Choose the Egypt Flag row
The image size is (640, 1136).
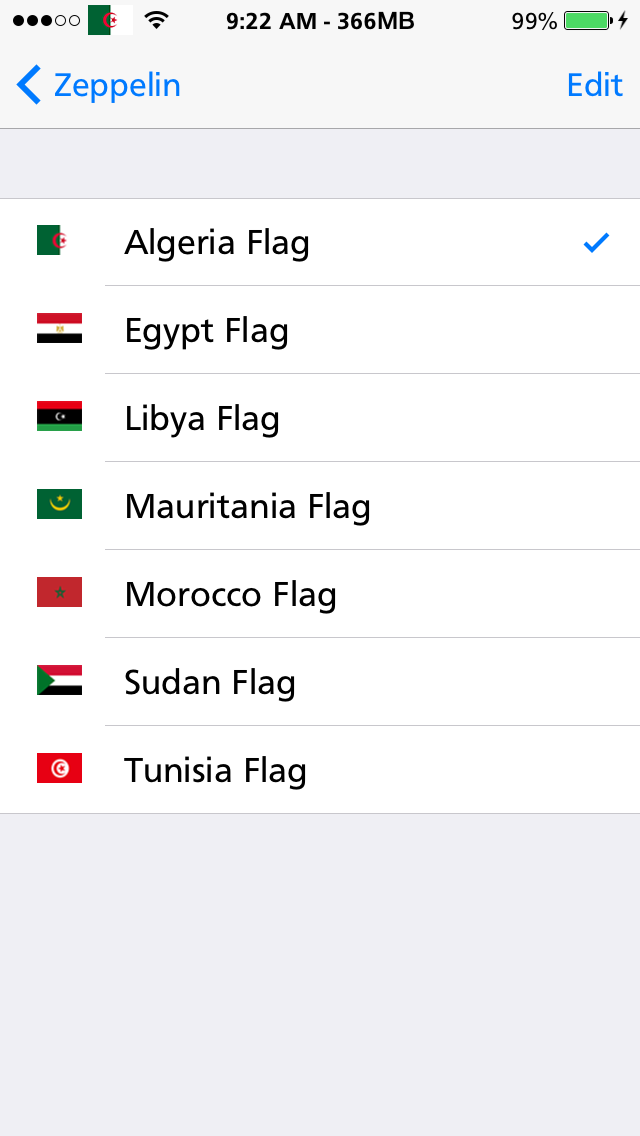pos(320,330)
